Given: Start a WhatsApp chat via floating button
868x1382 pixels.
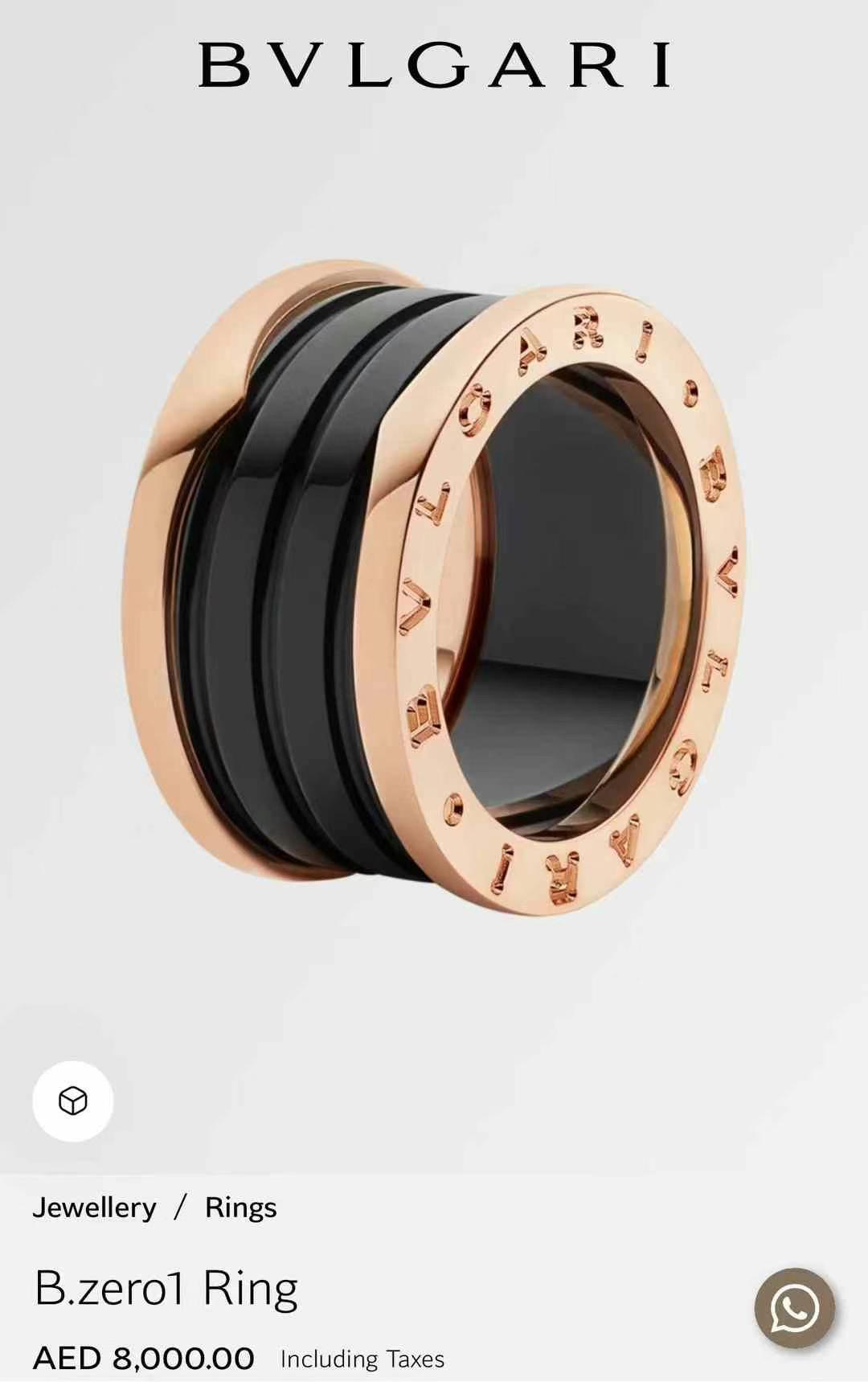Looking at the screenshot, I should pos(794,1308).
